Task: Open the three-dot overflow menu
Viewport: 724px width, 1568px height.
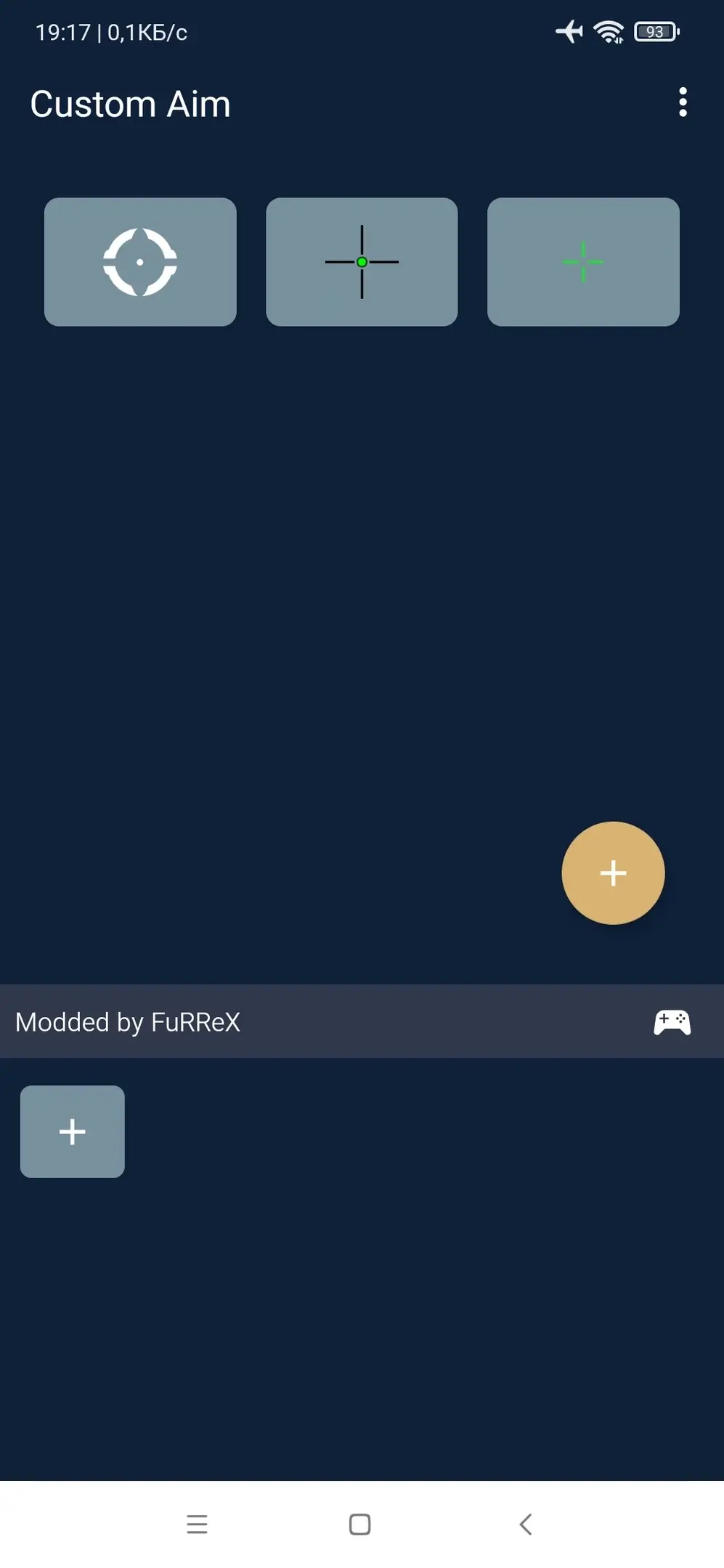Action: pyautogui.click(x=683, y=102)
